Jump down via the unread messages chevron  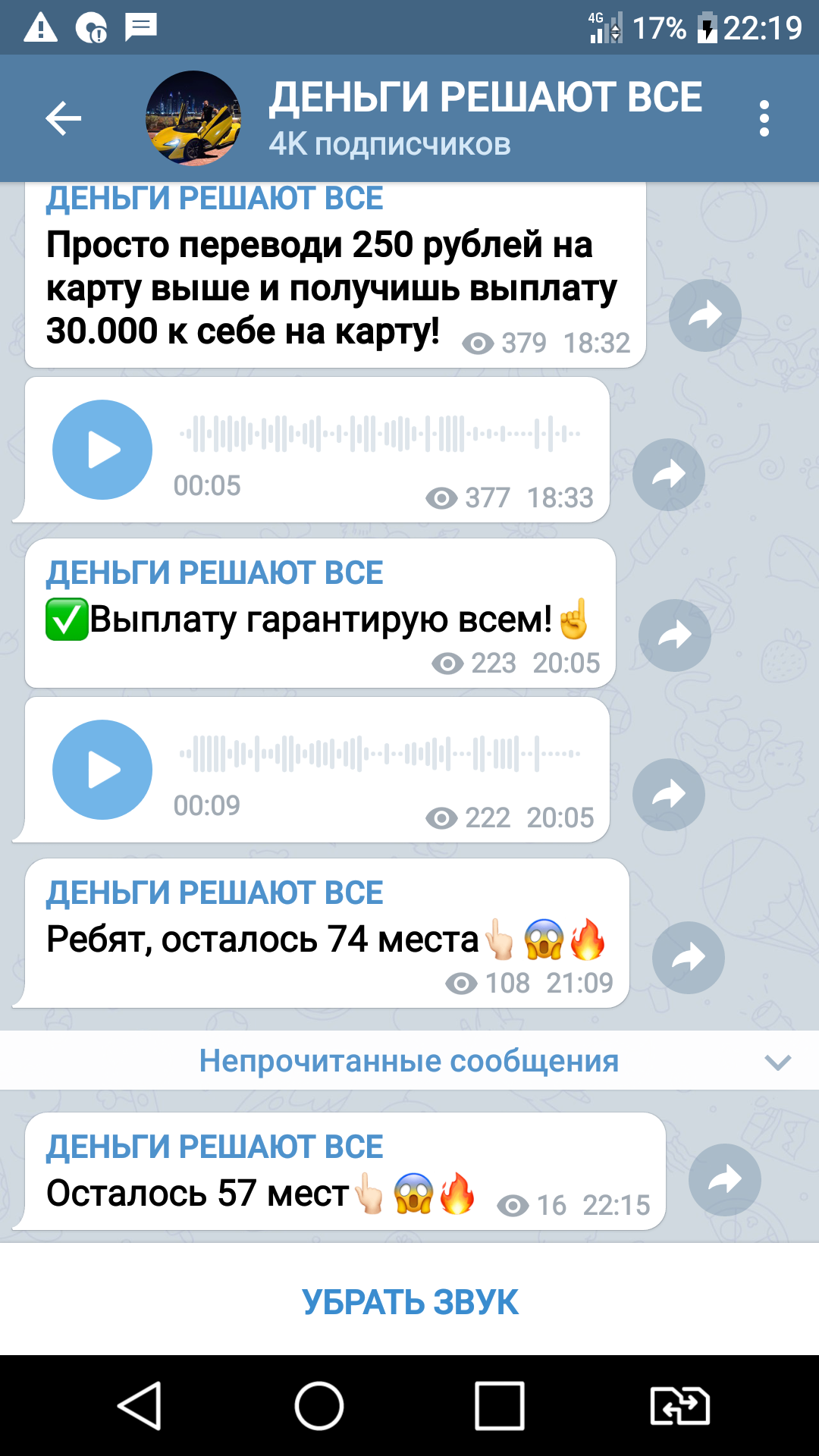(x=778, y=1062)
